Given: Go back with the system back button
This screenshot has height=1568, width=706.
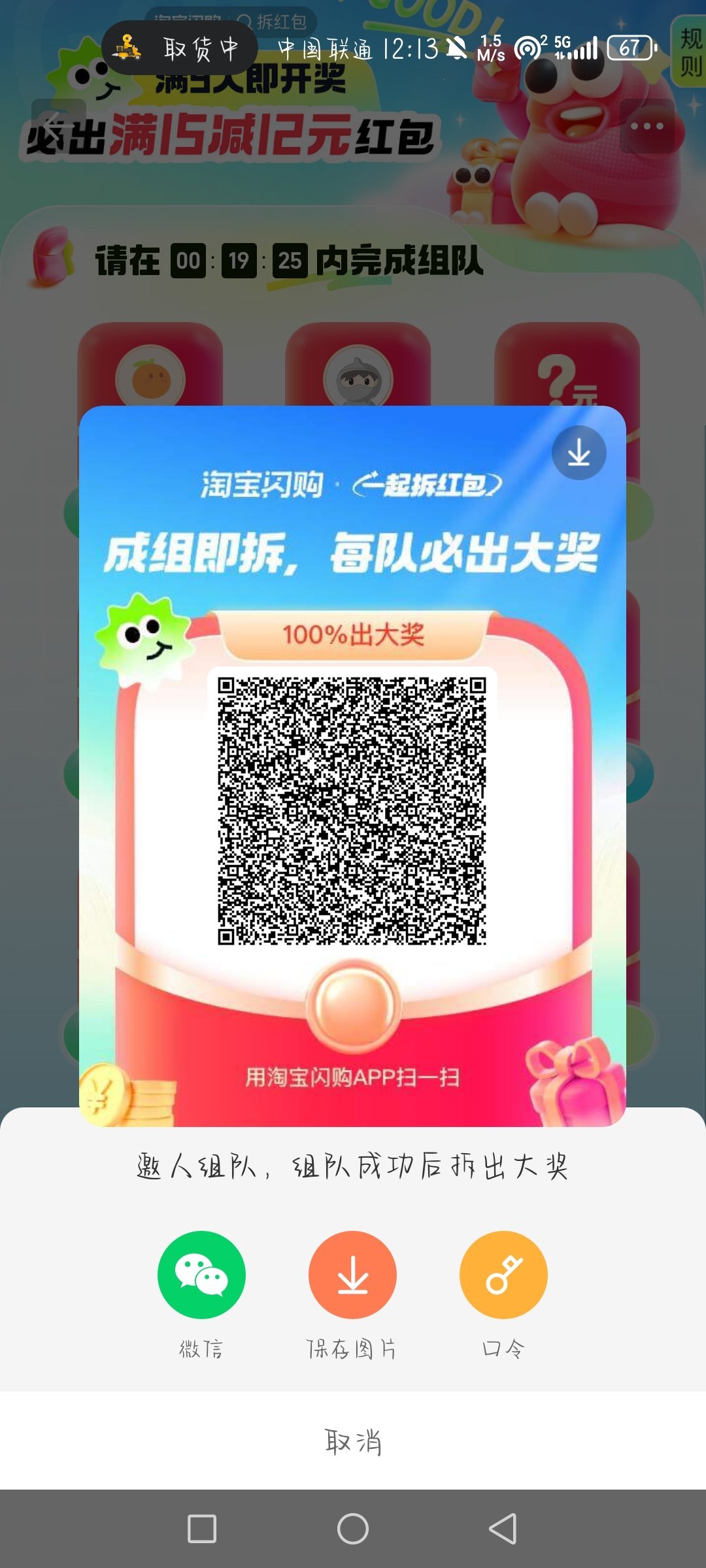Looking at the screenshot, I should pos(503,1529).
